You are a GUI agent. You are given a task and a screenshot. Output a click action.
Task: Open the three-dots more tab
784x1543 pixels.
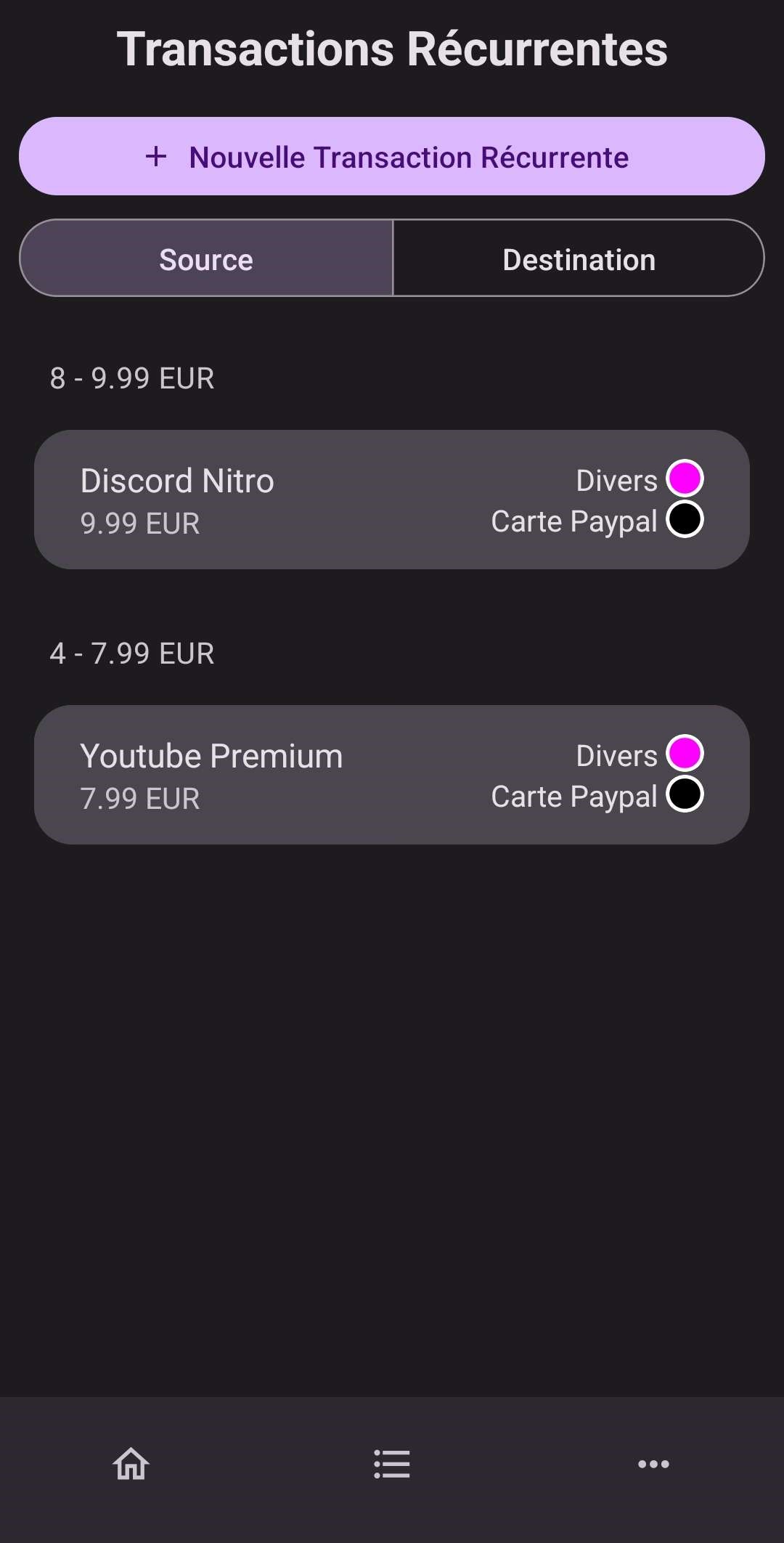pyautogui.click(x=653, y=1464)
